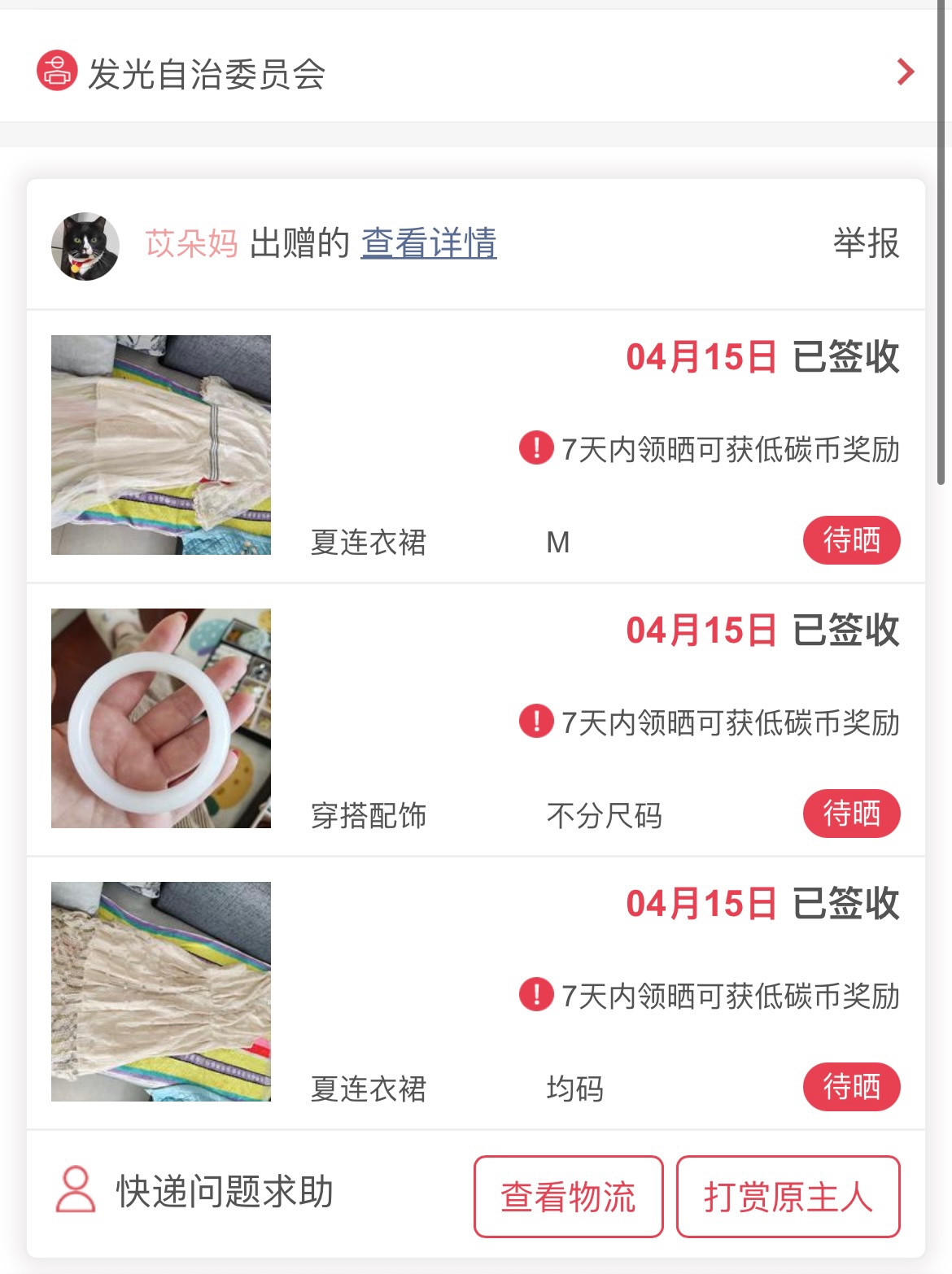
Task: Check shipping with 查看物流
Action: coord(568,1197)
